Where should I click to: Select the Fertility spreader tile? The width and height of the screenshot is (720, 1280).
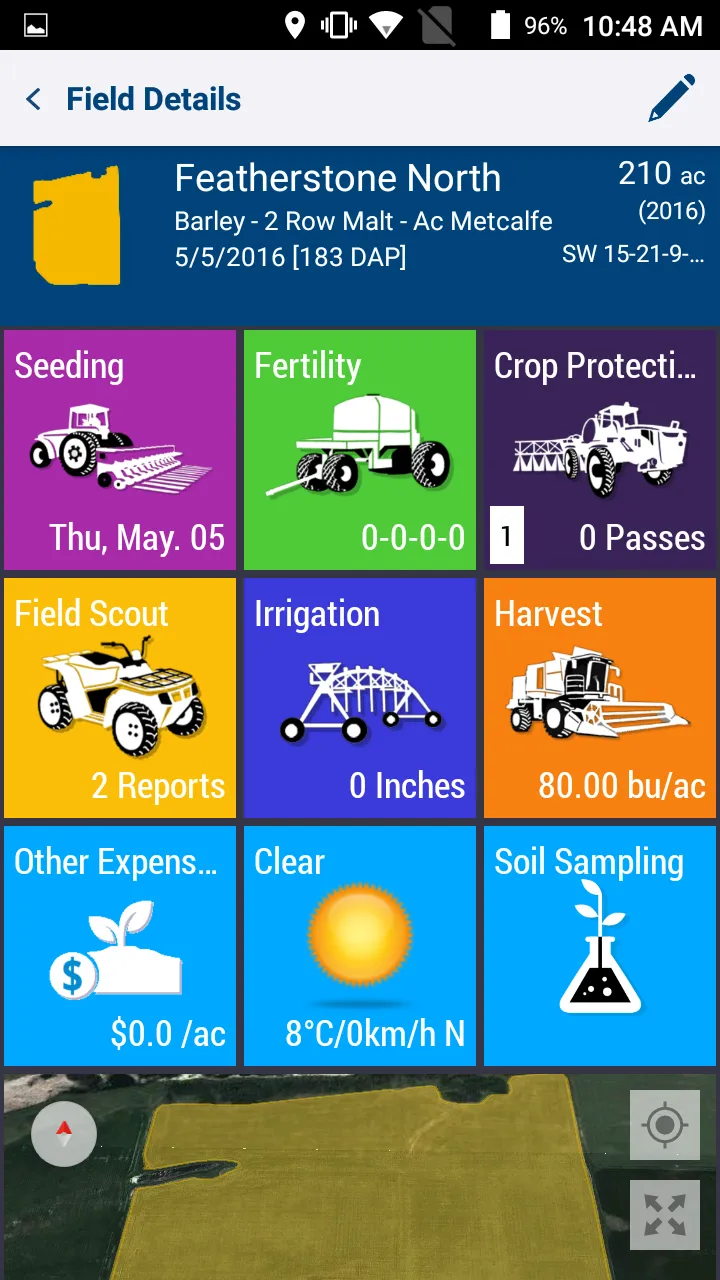(360, 449)
